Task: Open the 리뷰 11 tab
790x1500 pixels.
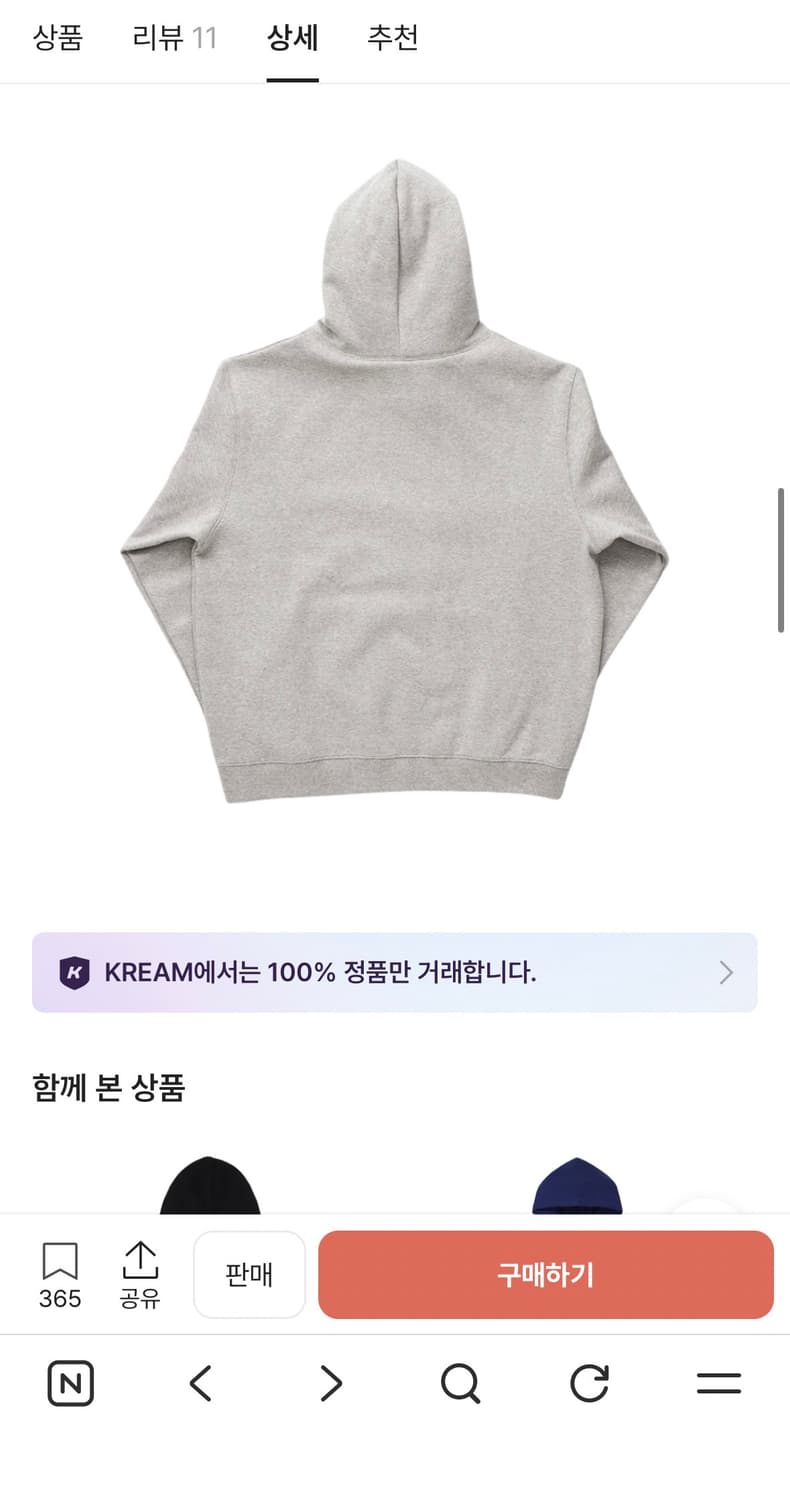Action: [x=174, y=37]
